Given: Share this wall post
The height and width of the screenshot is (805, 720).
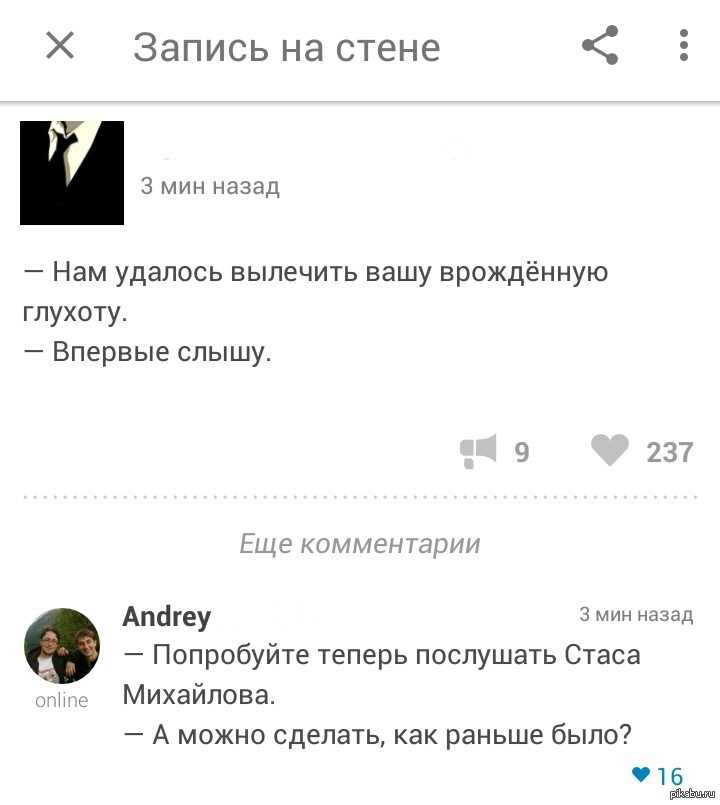Looking at the screenshot, I should pos(600,46).
